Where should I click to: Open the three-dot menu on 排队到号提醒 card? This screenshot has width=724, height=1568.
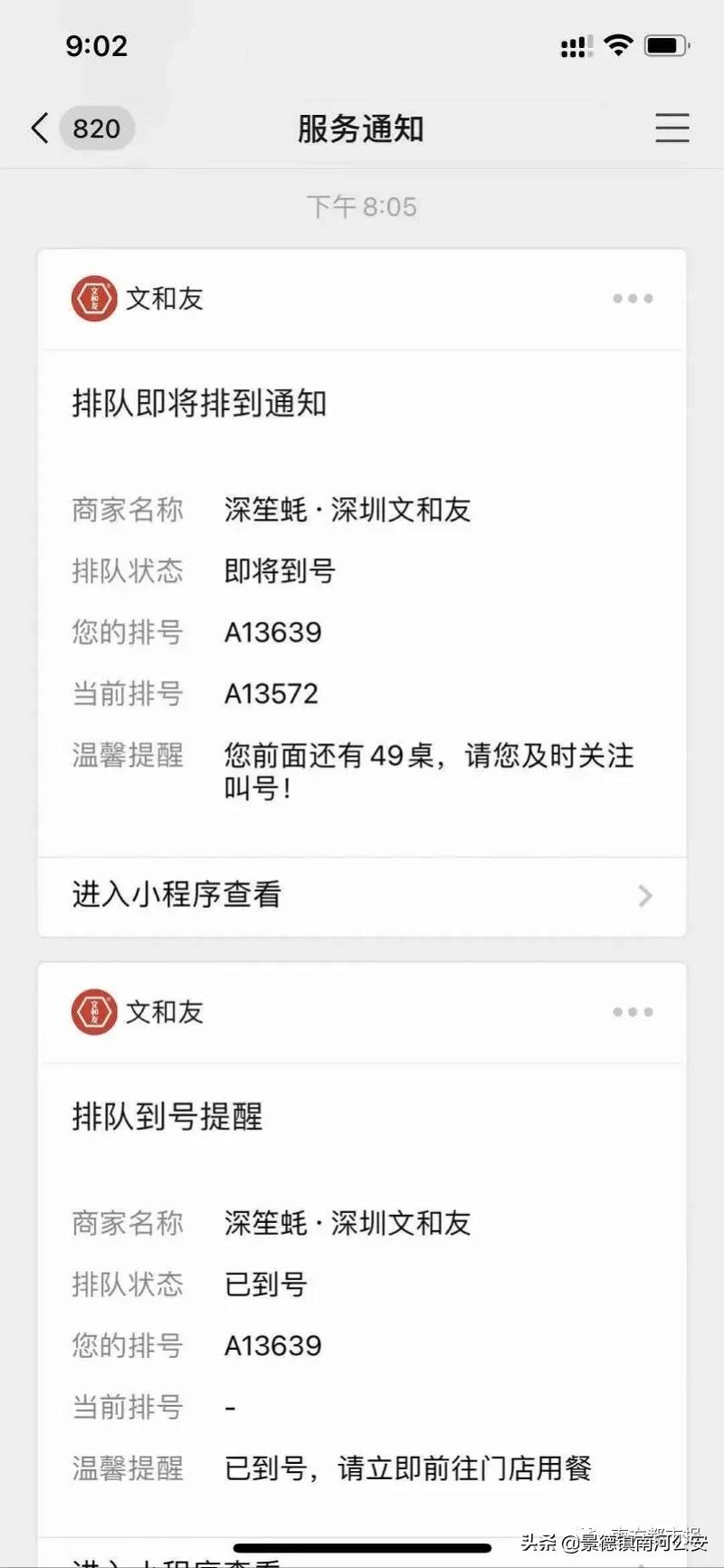pos(632,1012)
